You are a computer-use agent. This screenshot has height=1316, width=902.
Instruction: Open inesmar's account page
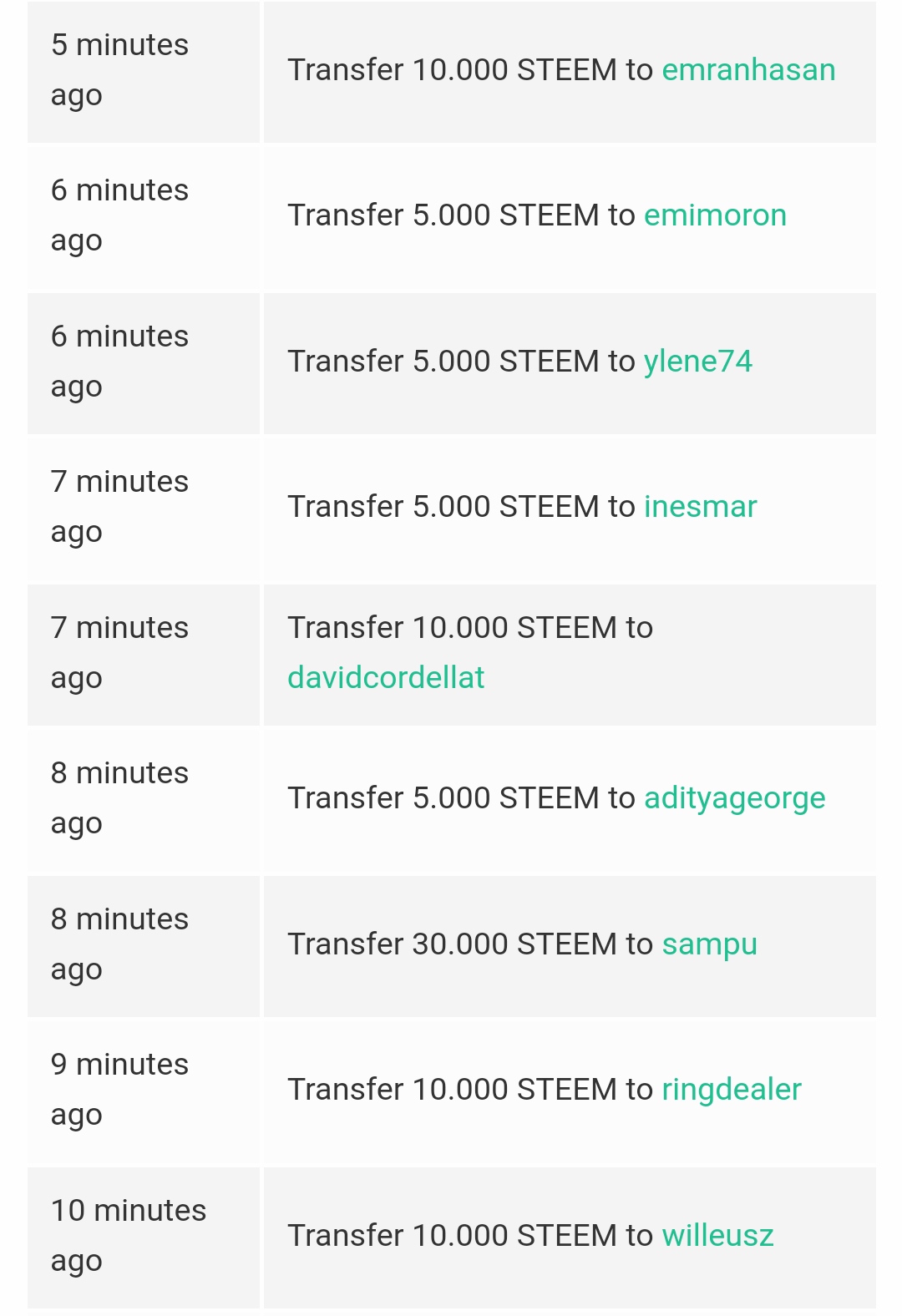[700, 507]
